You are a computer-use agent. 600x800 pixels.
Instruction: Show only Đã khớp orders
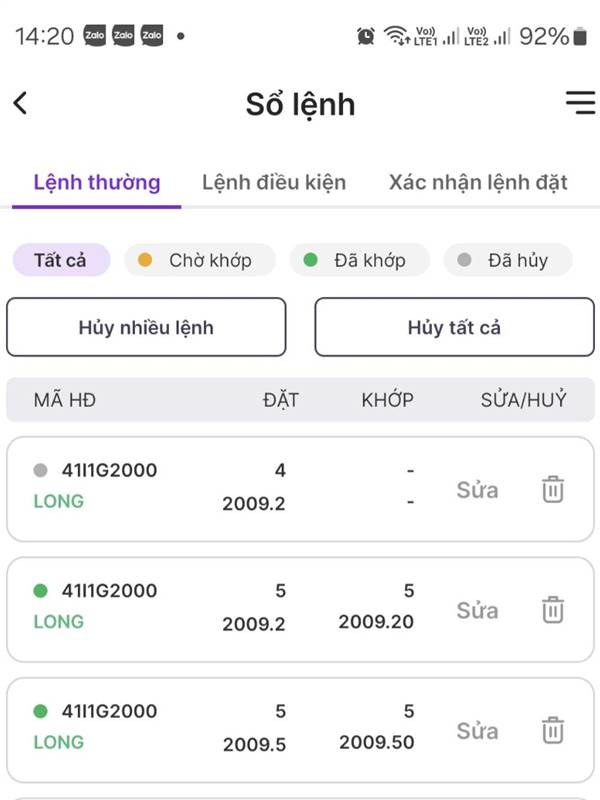click(x=359, y=261)
